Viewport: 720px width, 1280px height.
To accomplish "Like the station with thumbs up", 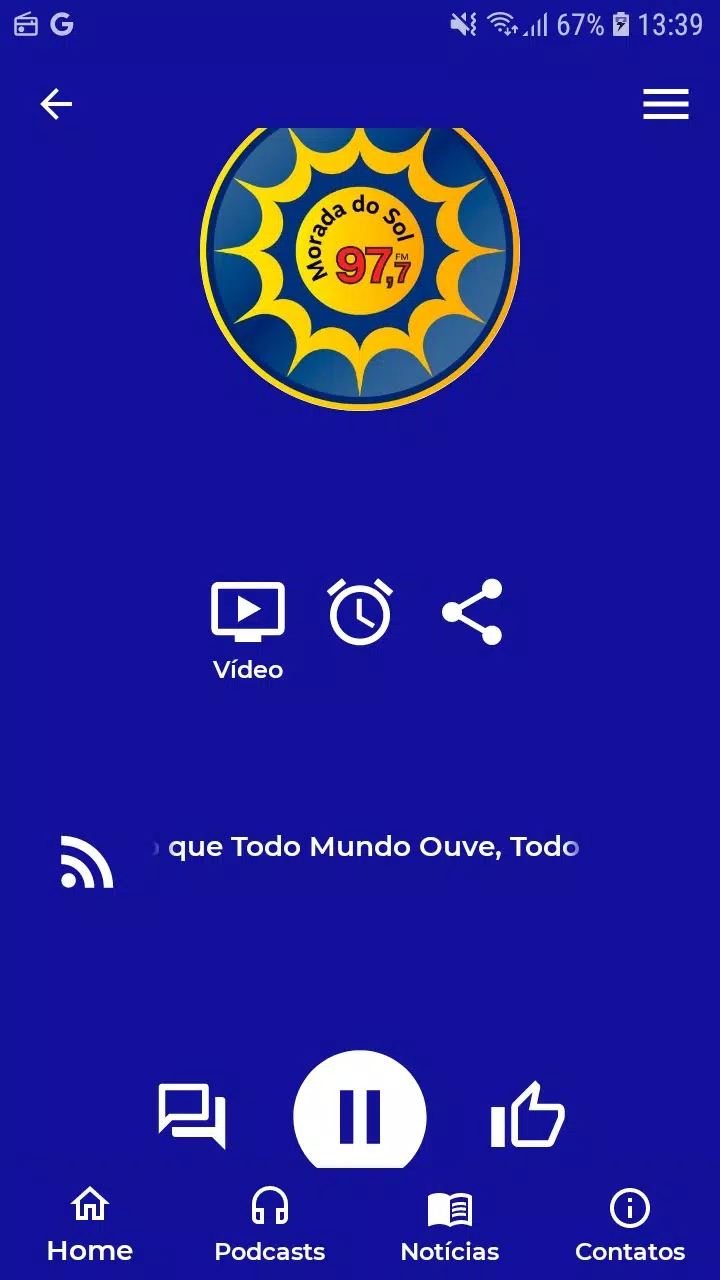I will [527, 1115].
